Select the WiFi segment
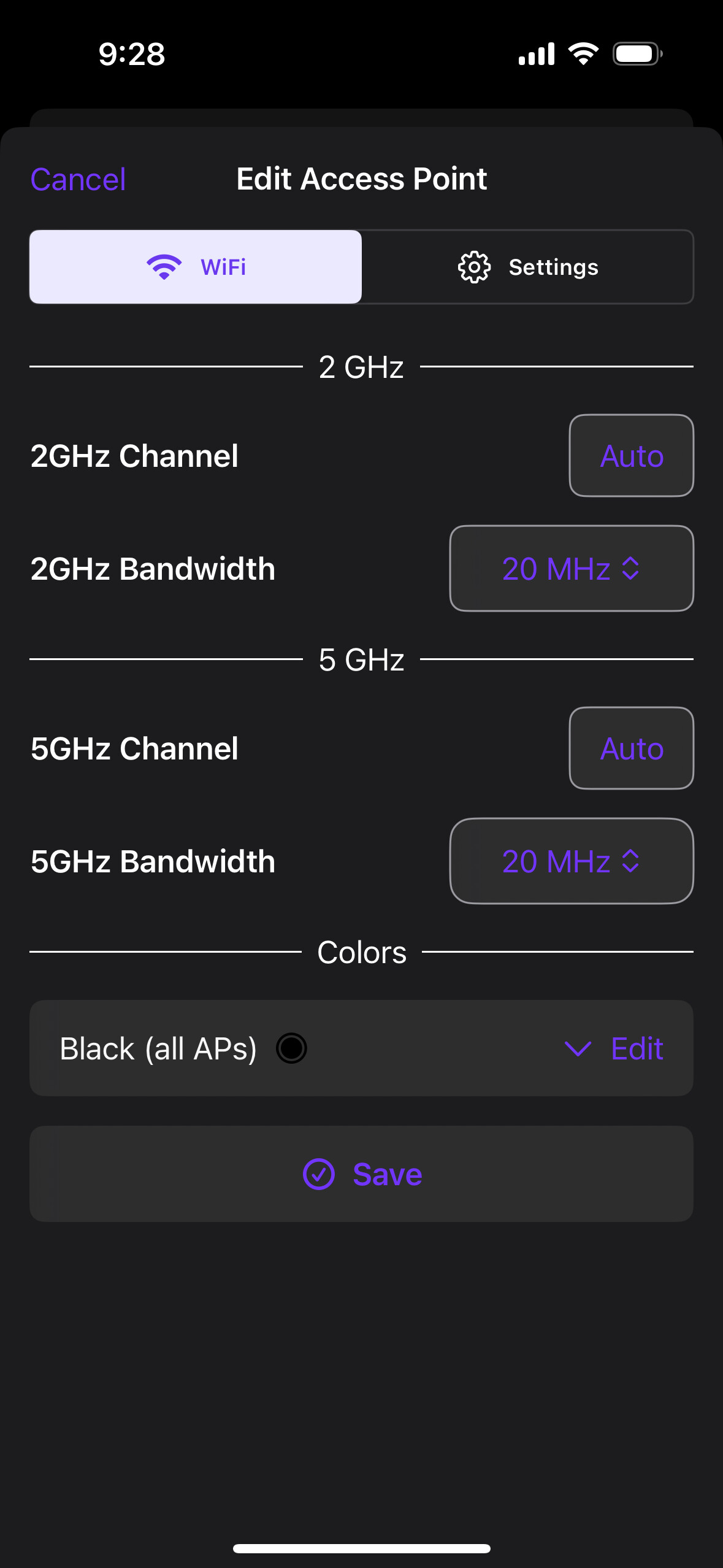This screenshot has height=1568, width=723. click(x=196, y=267)
